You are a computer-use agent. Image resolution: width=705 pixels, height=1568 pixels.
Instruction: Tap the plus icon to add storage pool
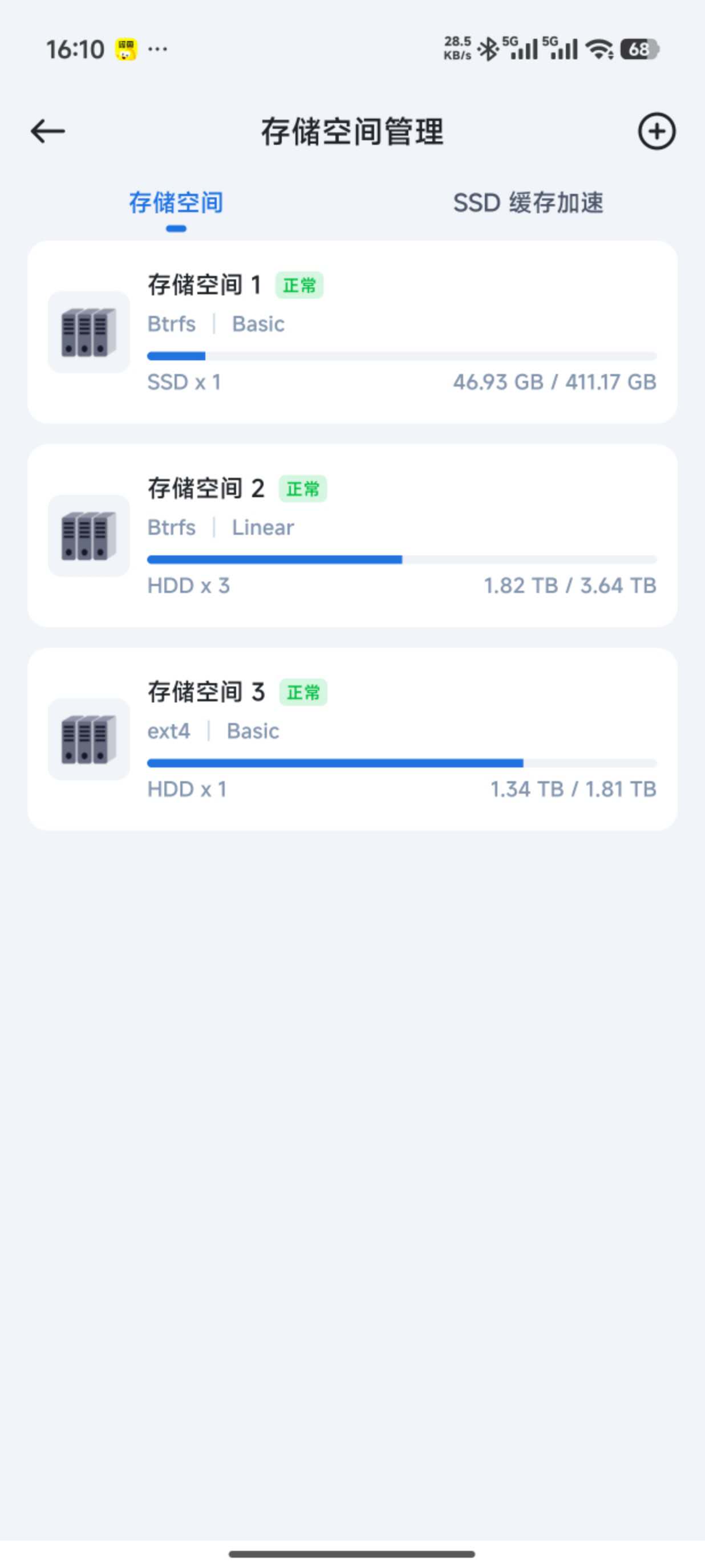click(x=658, y=131)
